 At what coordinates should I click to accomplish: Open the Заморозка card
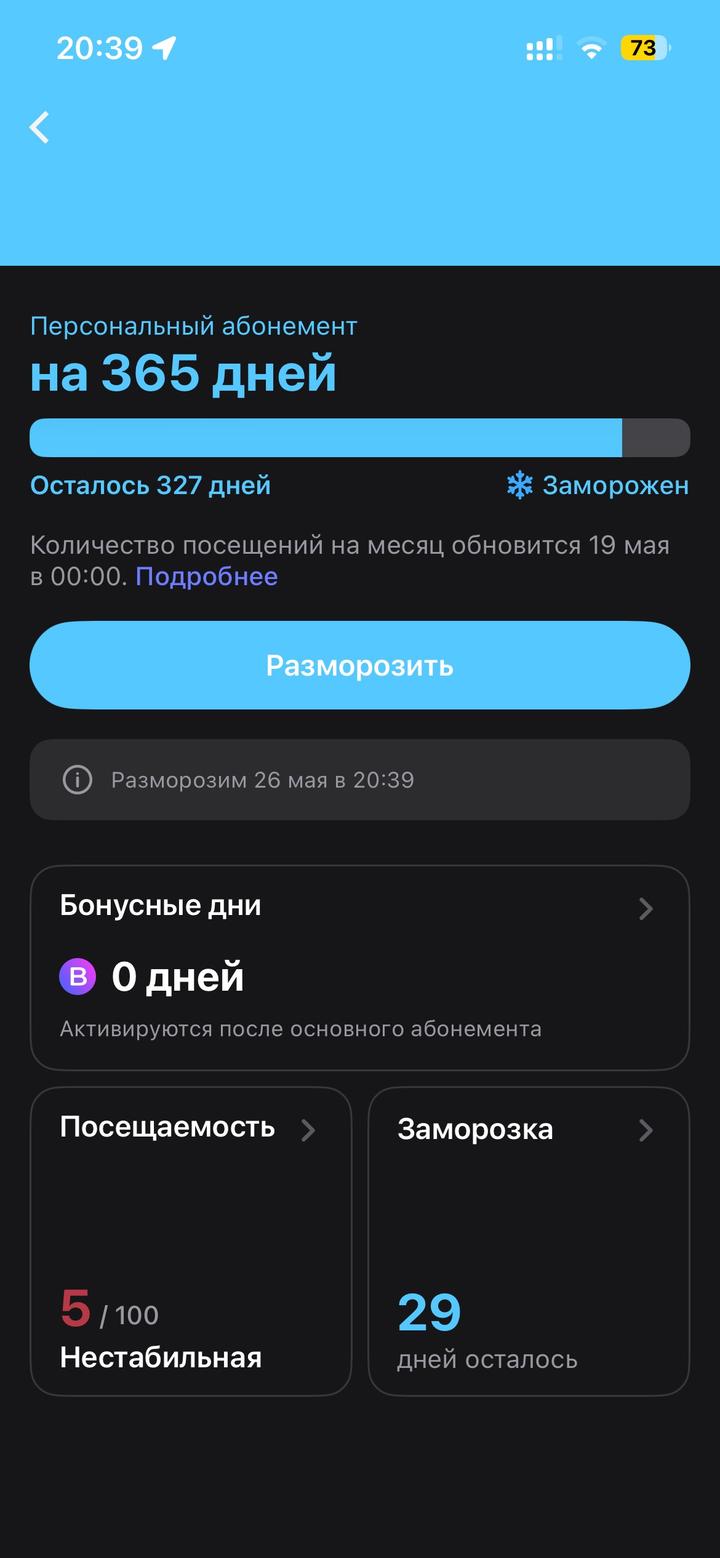pyautogui.click(x=528, y=1240)
